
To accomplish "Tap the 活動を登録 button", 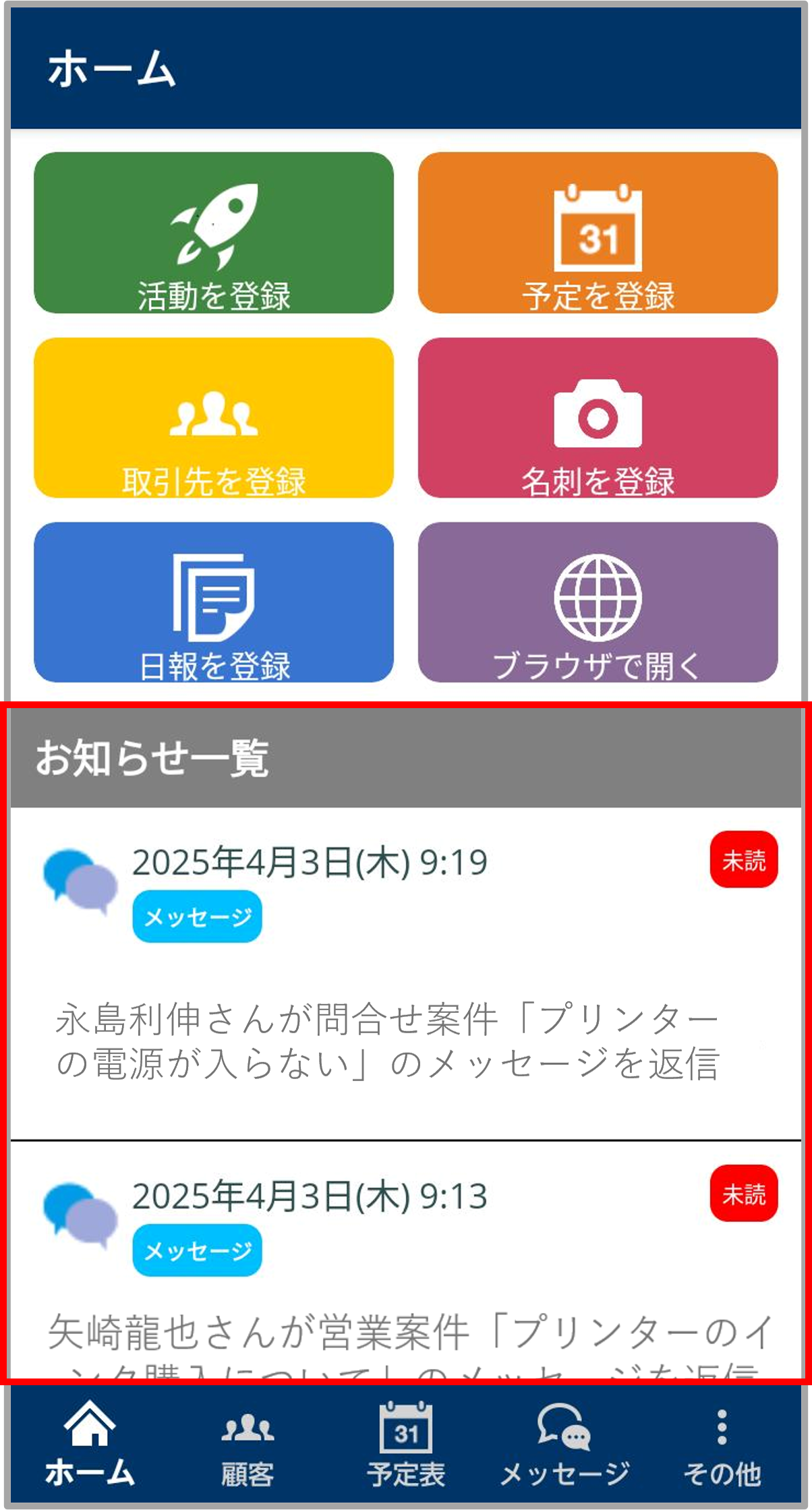I will [x=214, y=233].
